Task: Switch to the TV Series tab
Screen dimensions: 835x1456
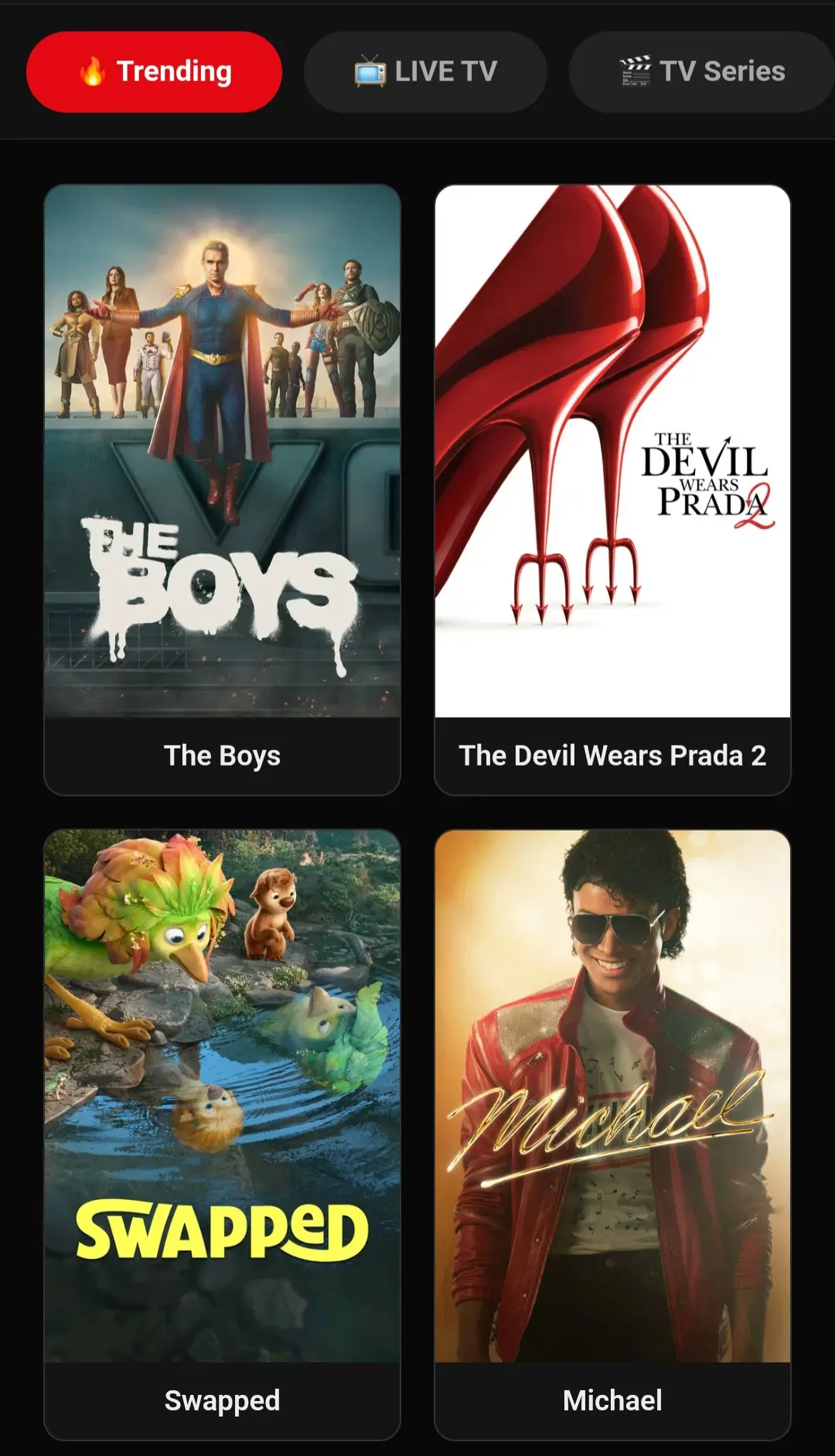Action: [x=702, y=72]
